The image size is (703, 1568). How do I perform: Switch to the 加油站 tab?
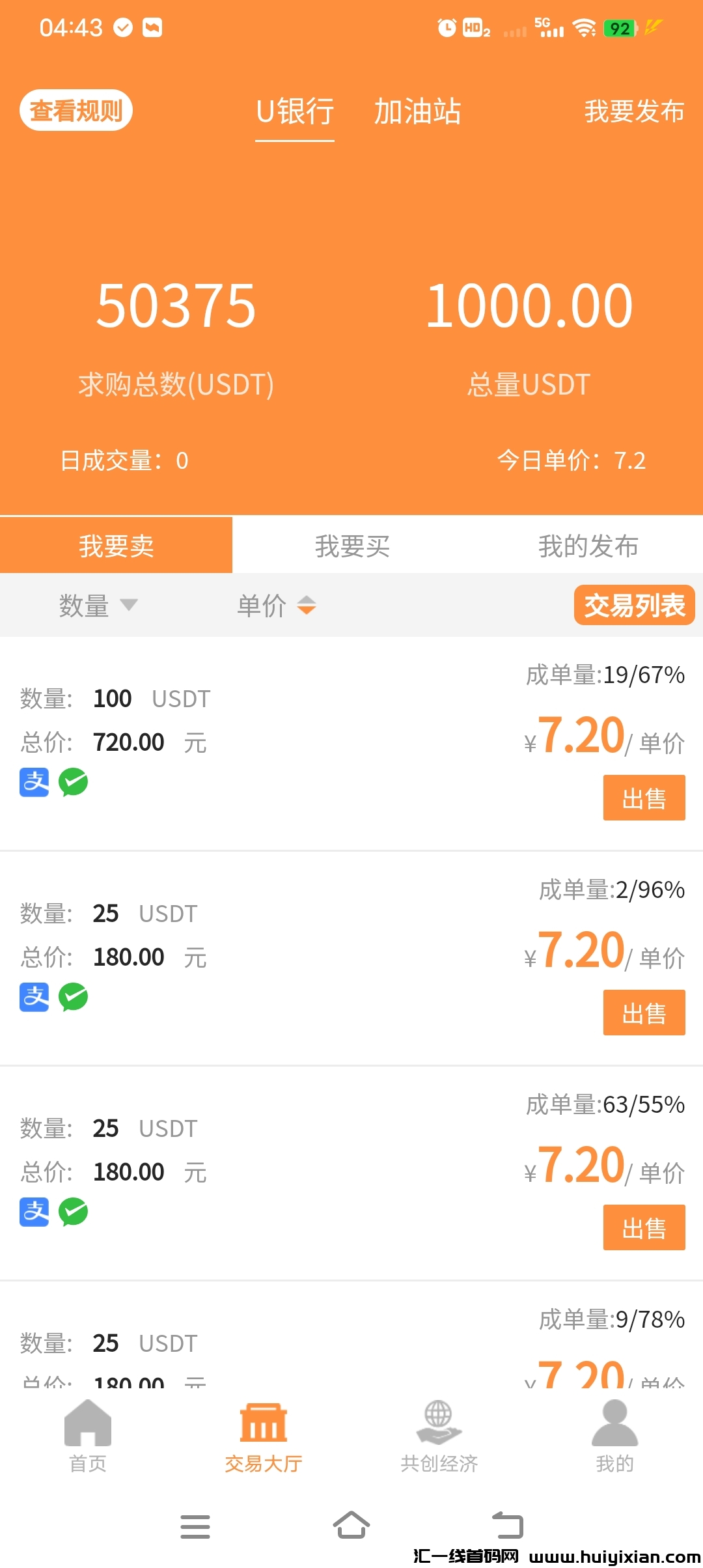click(417, 112)
